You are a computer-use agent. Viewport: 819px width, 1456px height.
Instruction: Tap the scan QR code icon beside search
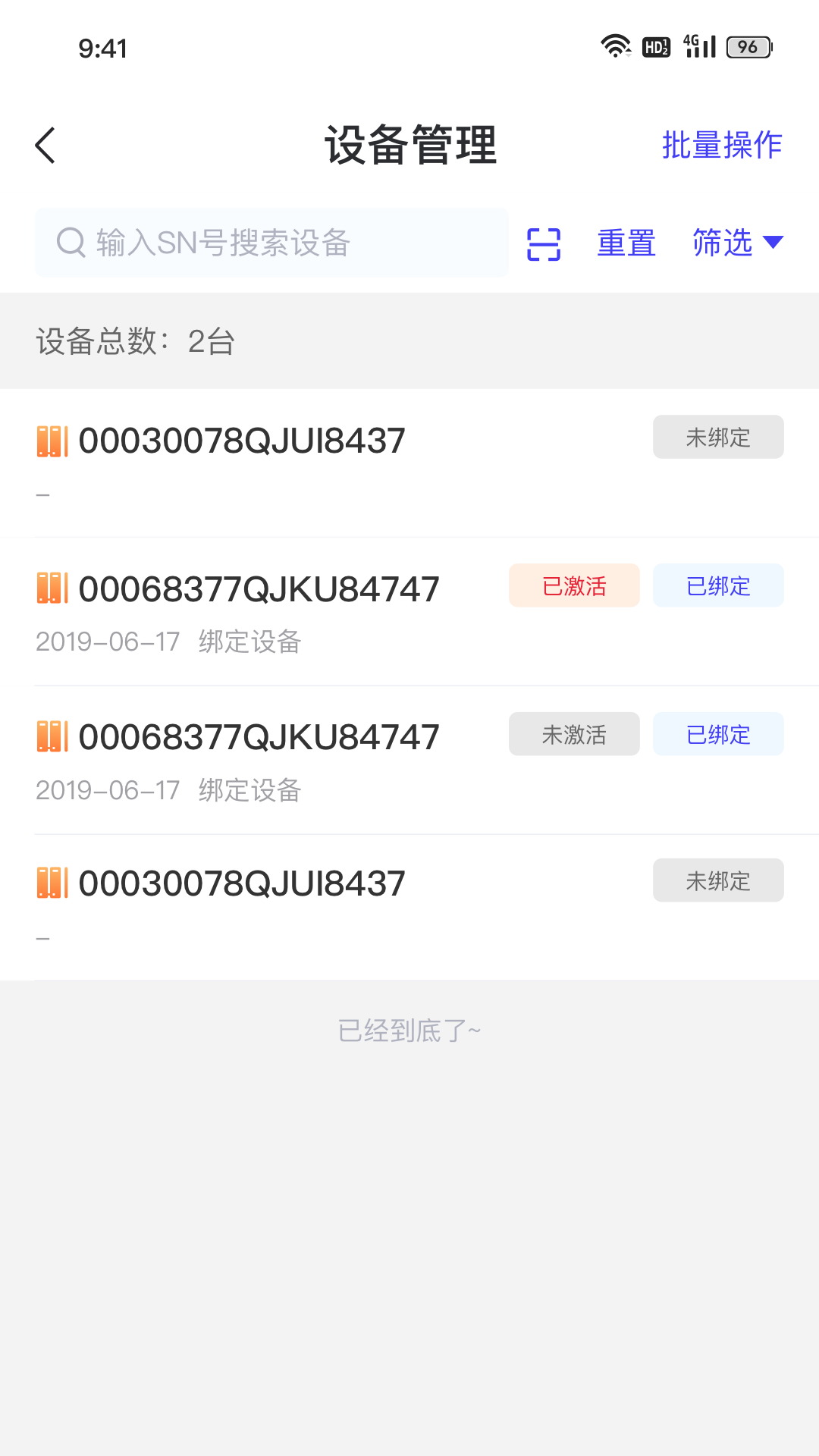coord(543,243)
